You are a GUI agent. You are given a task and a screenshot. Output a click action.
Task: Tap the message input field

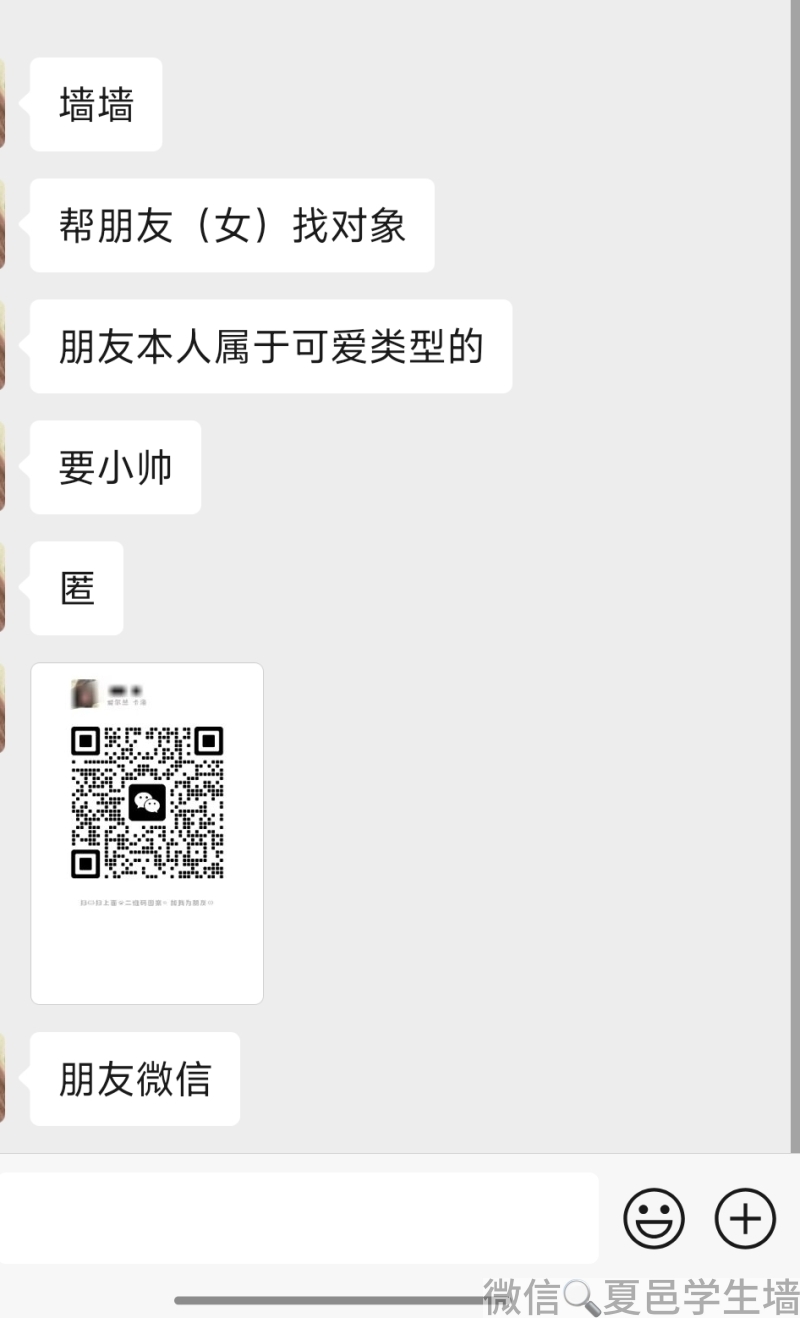pyautogui.click(x=298, y=1218)
